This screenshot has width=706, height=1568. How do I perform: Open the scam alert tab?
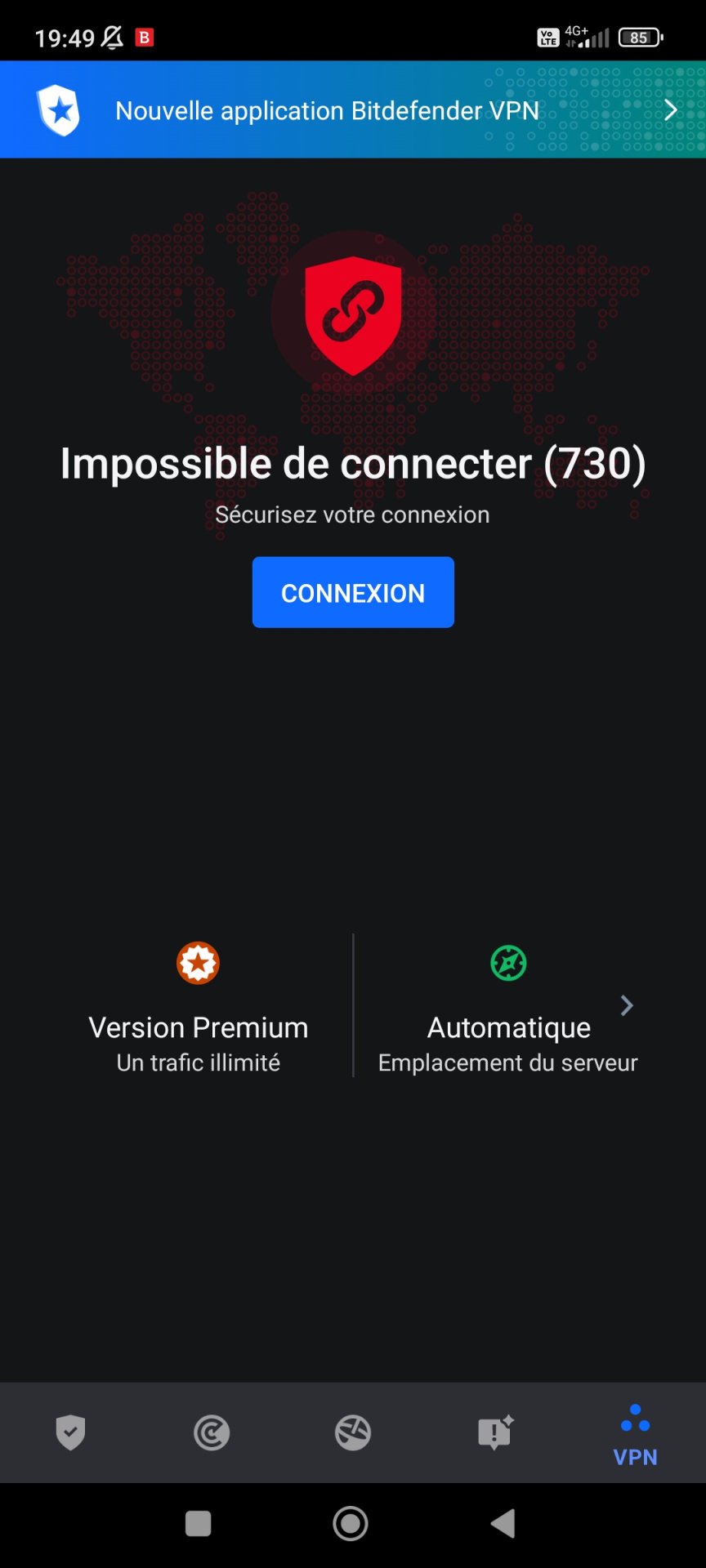(494, 1432)
